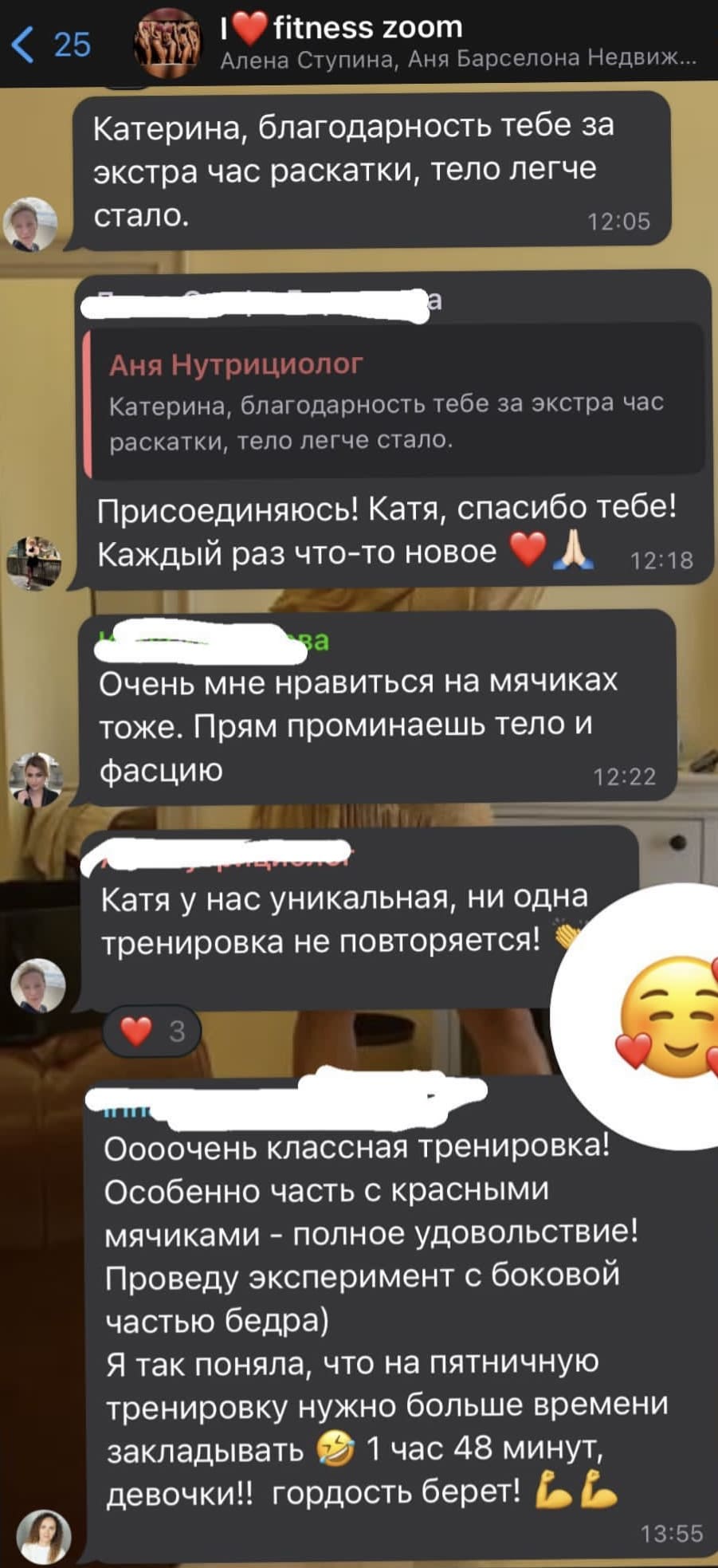Open the fitness zoom group info title
Image resolution: width=718 pixels, height=1568 pixels.
pyautogui.click(x=367, y=29)
